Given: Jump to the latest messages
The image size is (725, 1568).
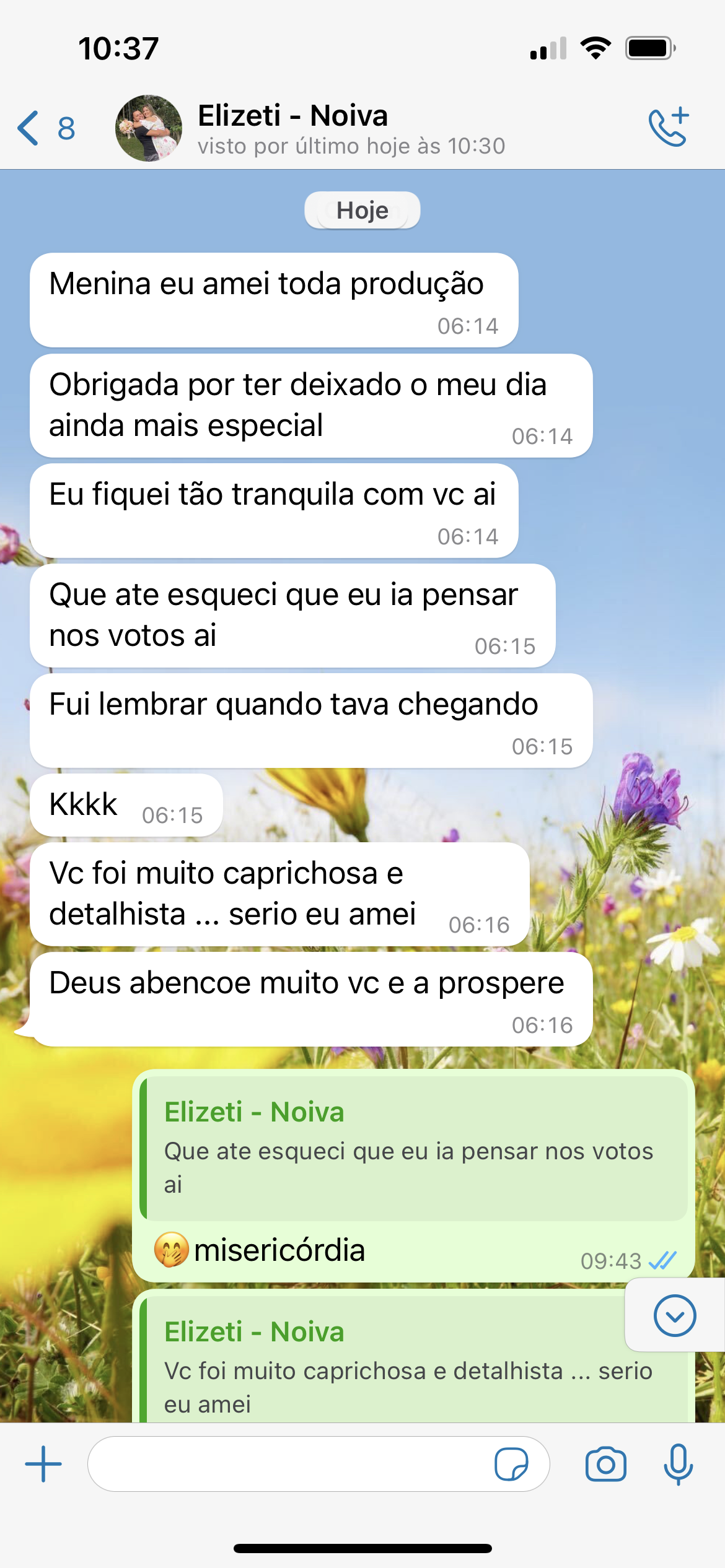Looking at the screenshot, I should click(674, 1315).
